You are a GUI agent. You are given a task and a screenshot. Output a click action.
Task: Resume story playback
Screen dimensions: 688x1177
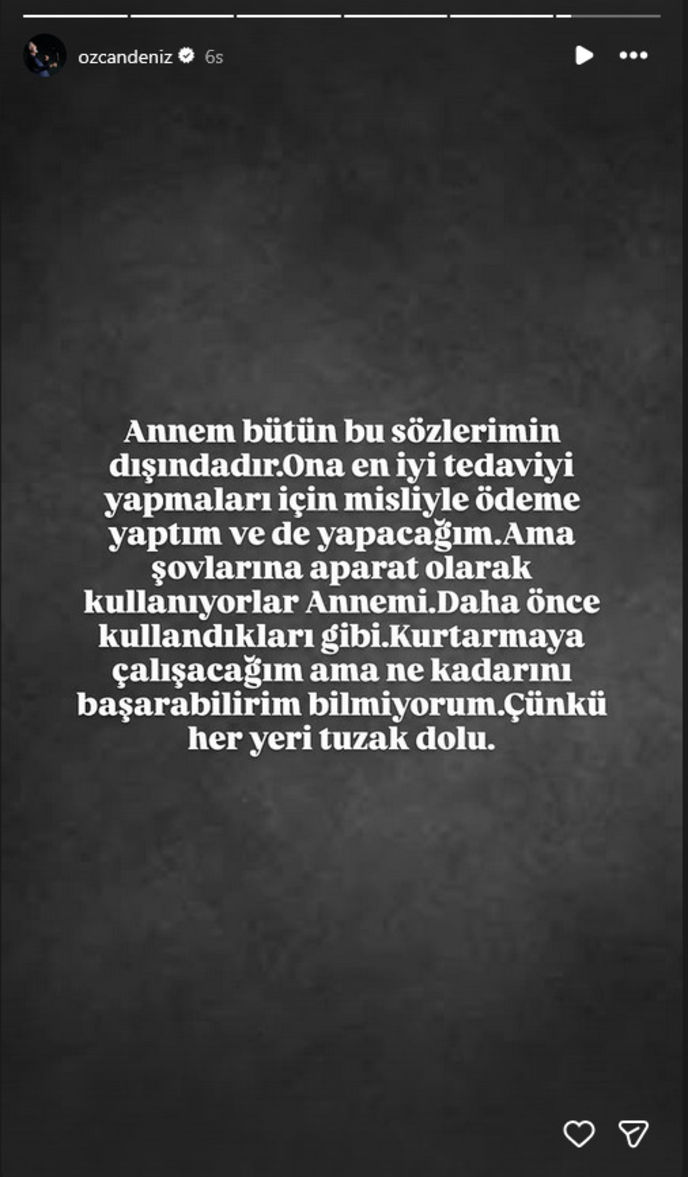(x=584, y=56)
